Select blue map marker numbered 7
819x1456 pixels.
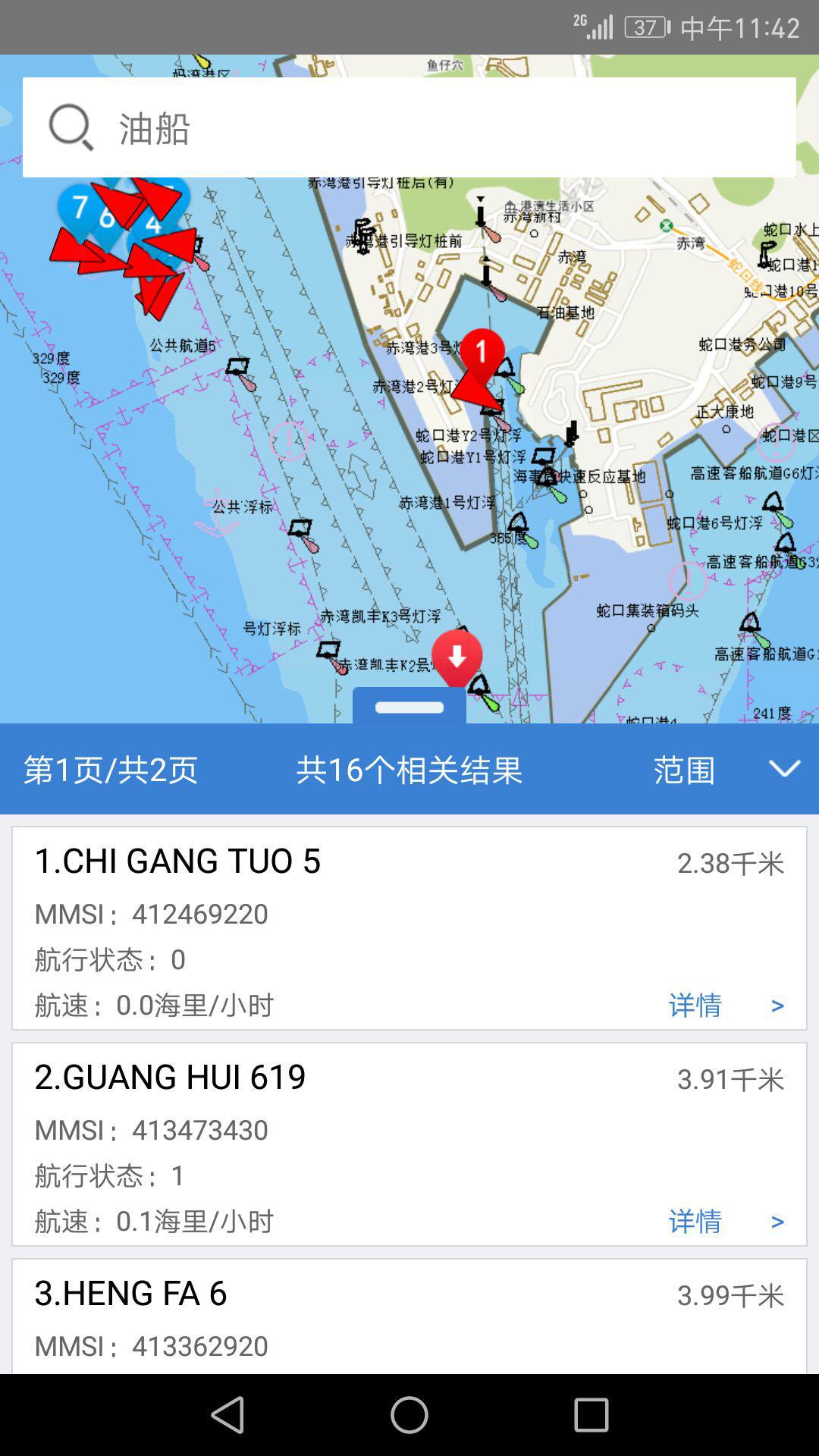click(80, 206)
